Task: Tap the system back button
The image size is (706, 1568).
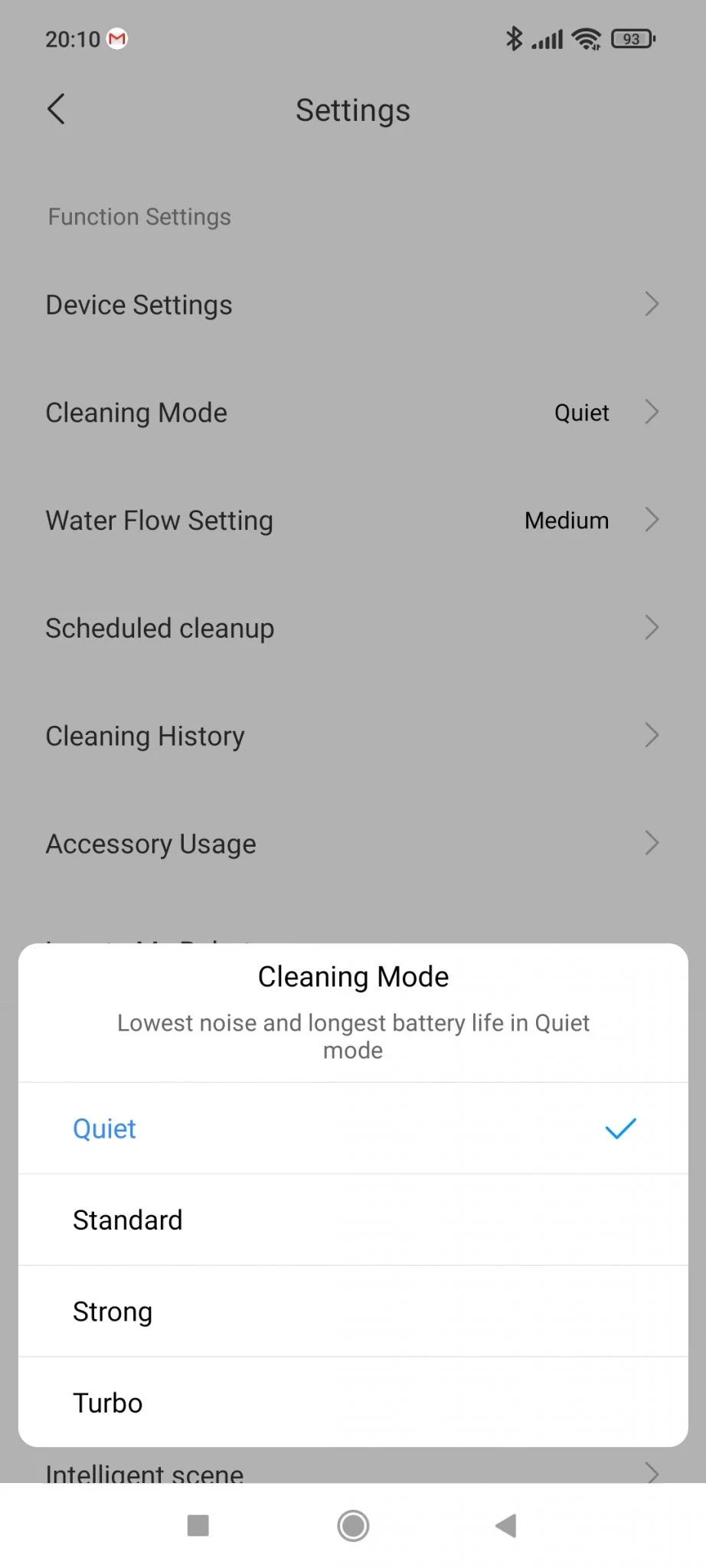Action: 506,1525
